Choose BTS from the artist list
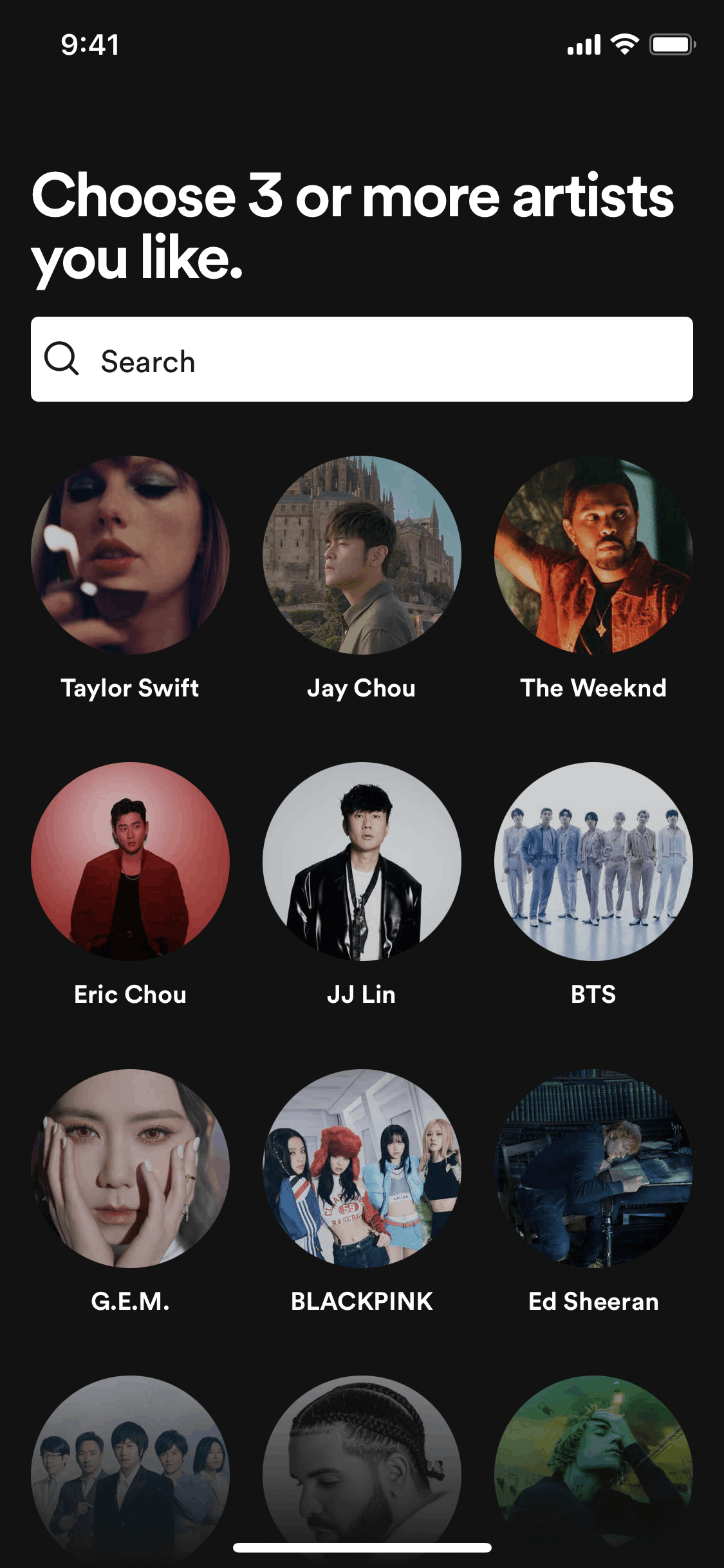 tap(593, 861)
